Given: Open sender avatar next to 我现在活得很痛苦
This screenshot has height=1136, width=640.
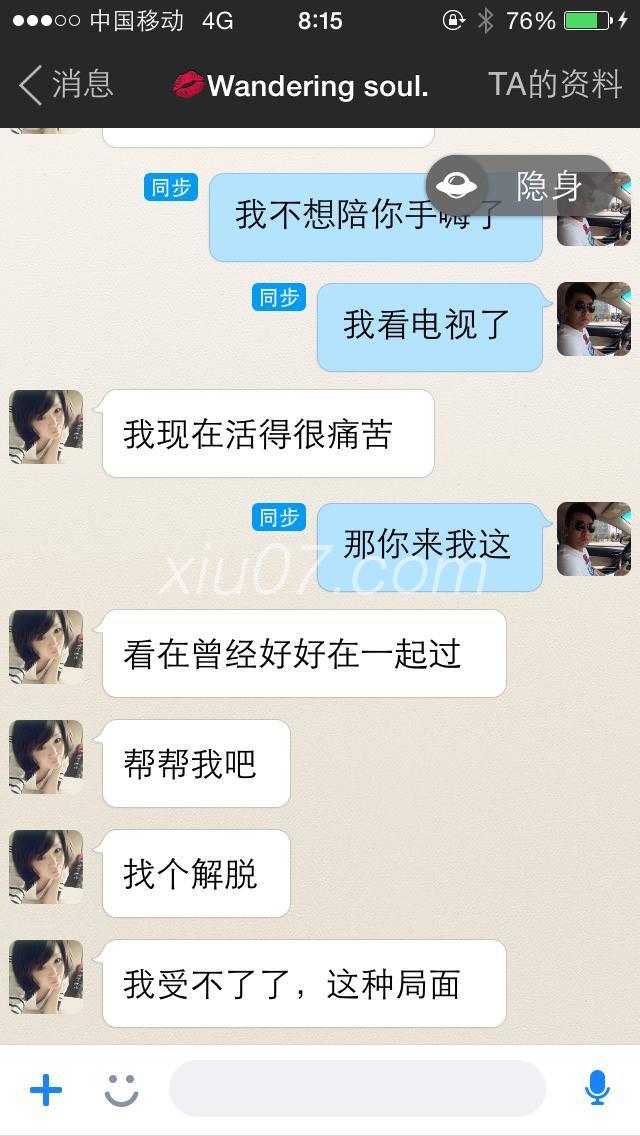Looking at the screenshot, I should click(46, 427).
